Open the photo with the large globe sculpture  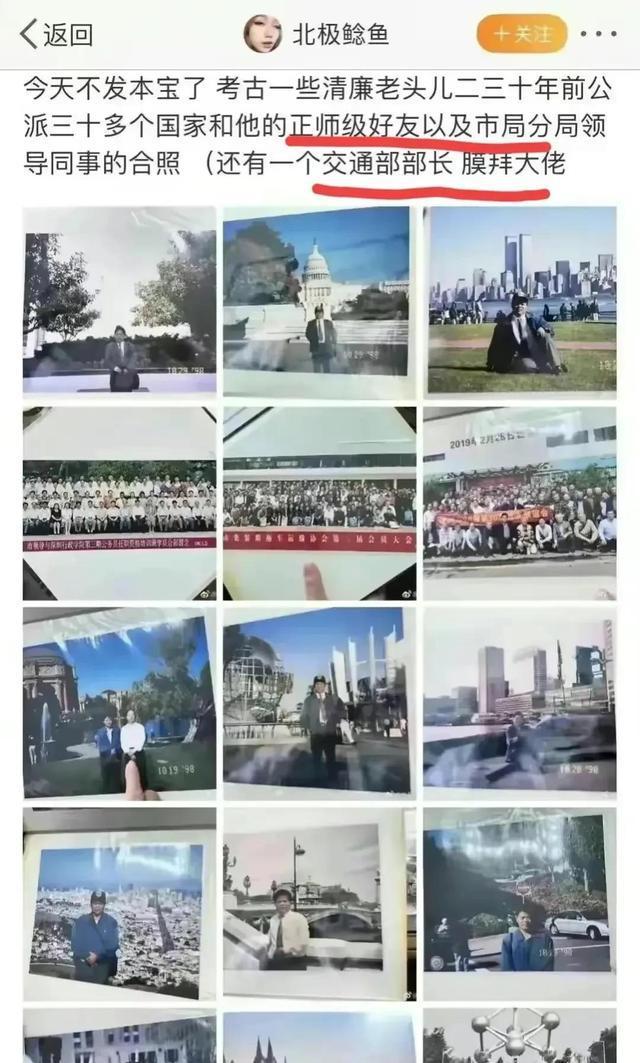click(x=319, y=702)
